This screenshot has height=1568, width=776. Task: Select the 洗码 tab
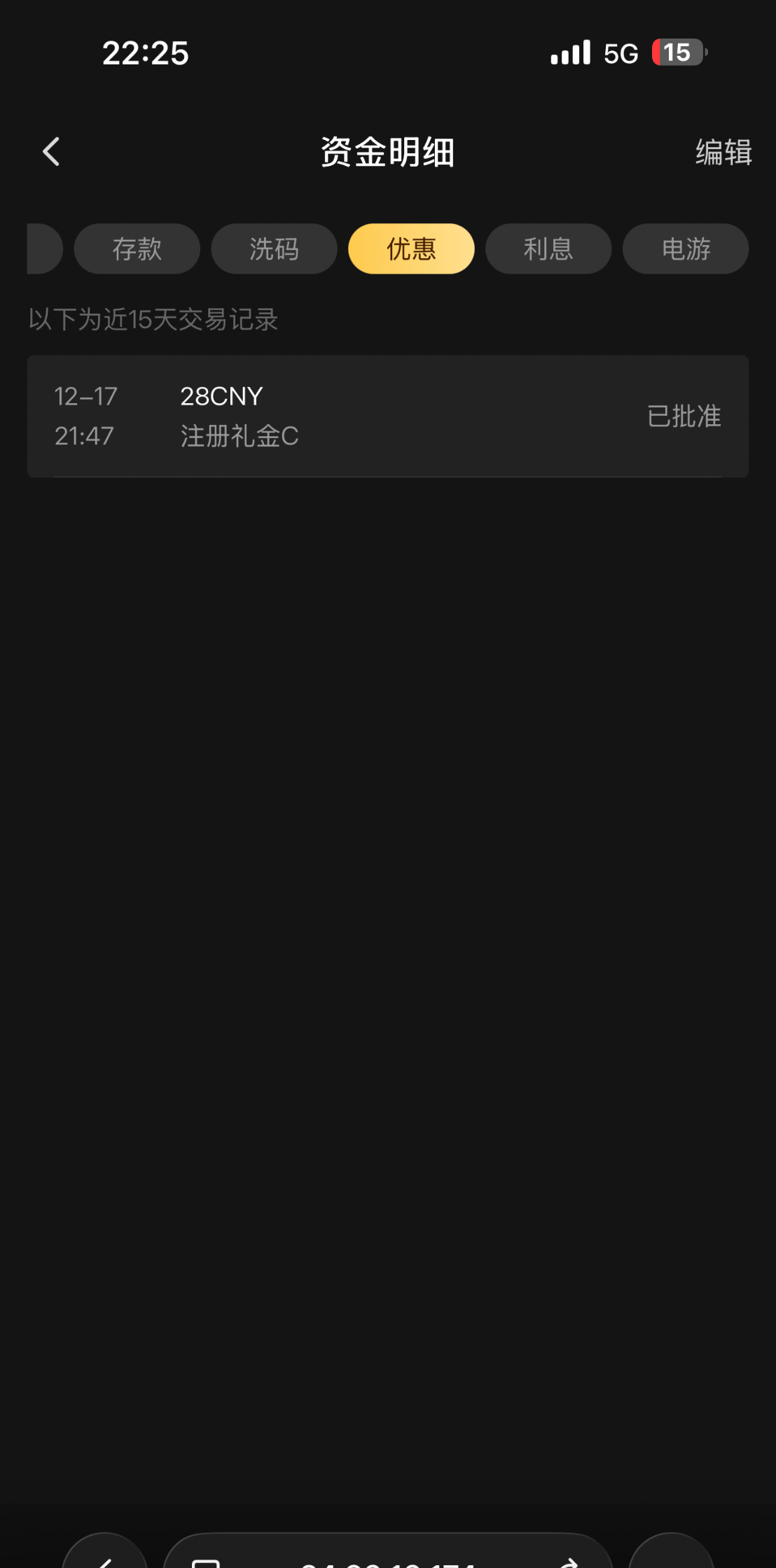tap(274, 249)
